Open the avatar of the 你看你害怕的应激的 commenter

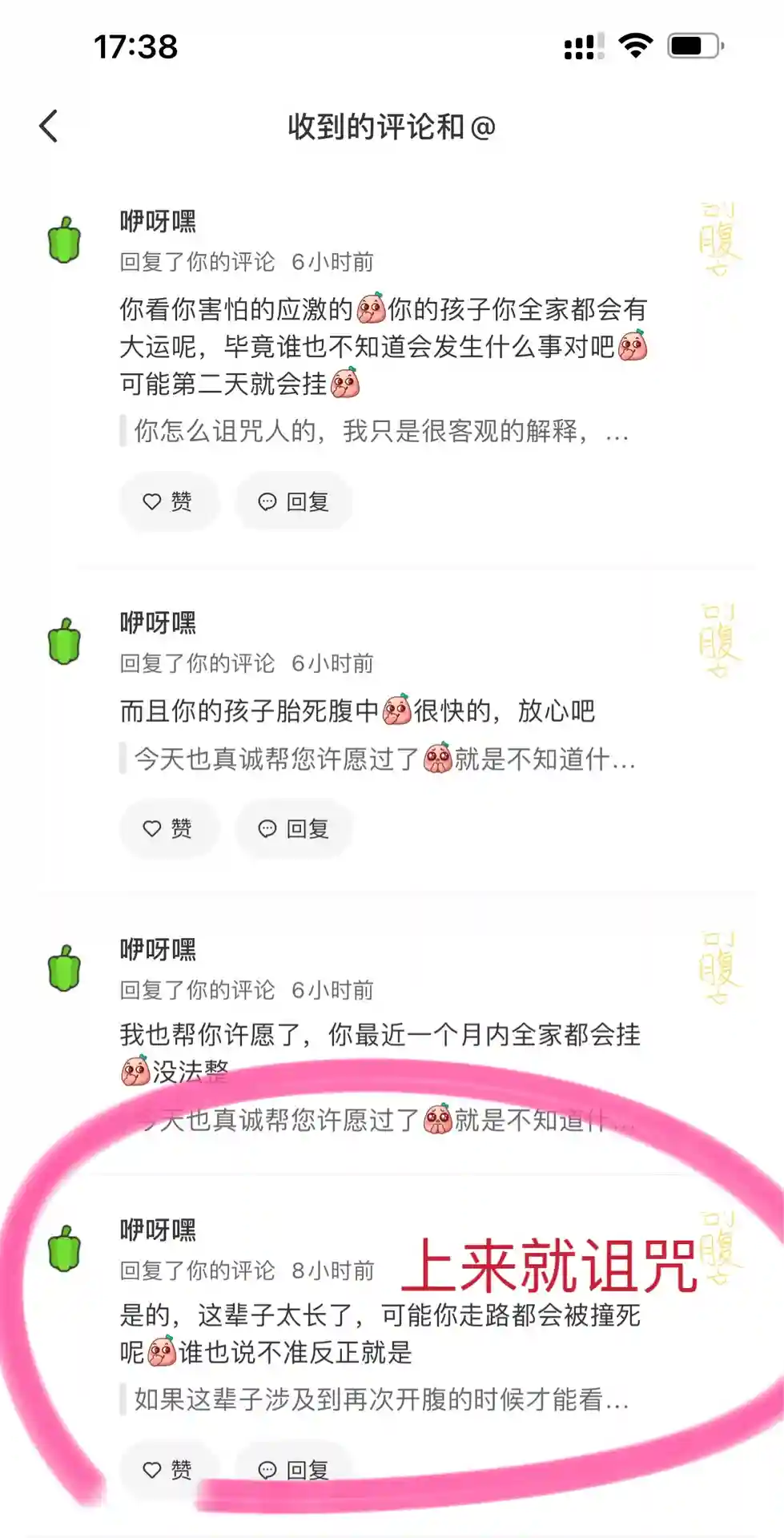pos(65,240)
